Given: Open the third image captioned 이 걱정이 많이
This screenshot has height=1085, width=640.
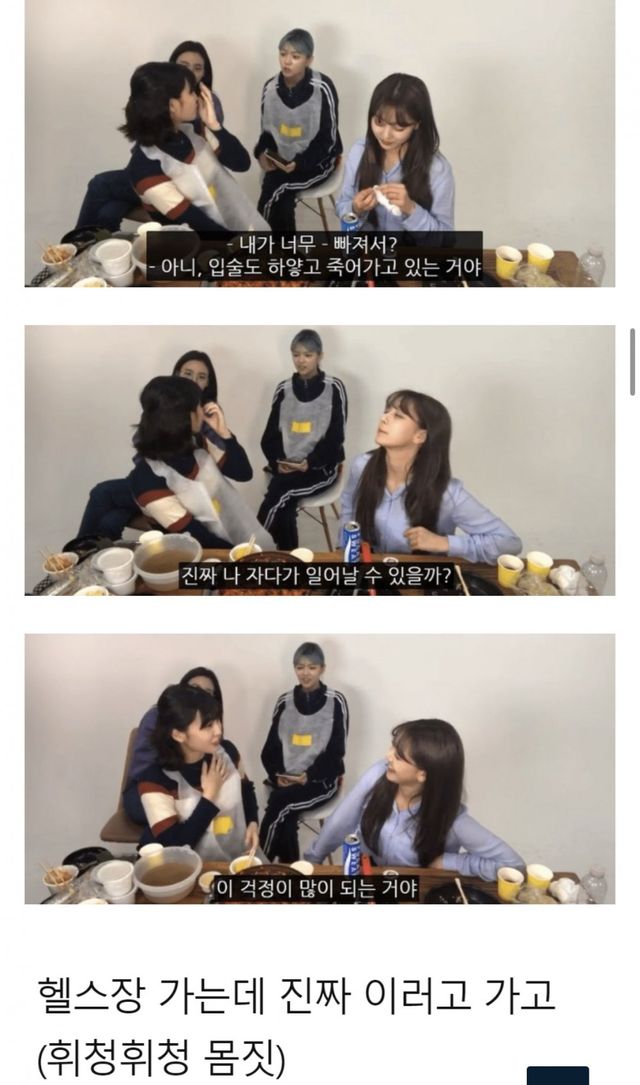Looking at the screenshot, I should [x=320, y=768].
